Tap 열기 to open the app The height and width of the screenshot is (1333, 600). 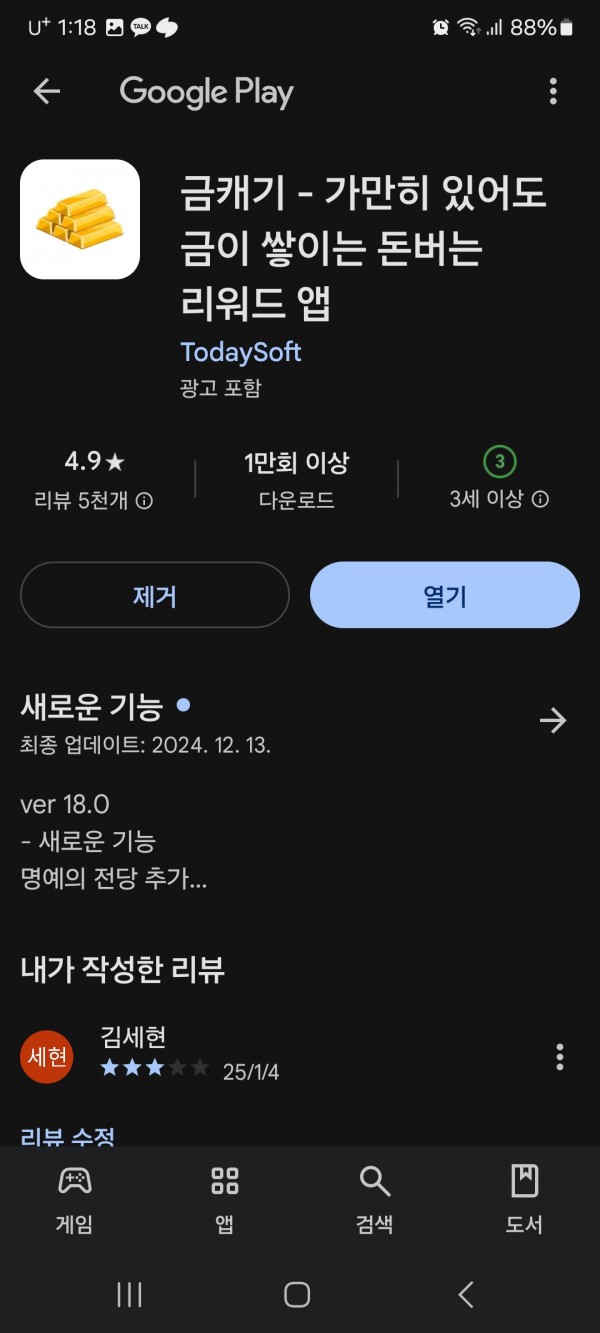tap(445, 596)
